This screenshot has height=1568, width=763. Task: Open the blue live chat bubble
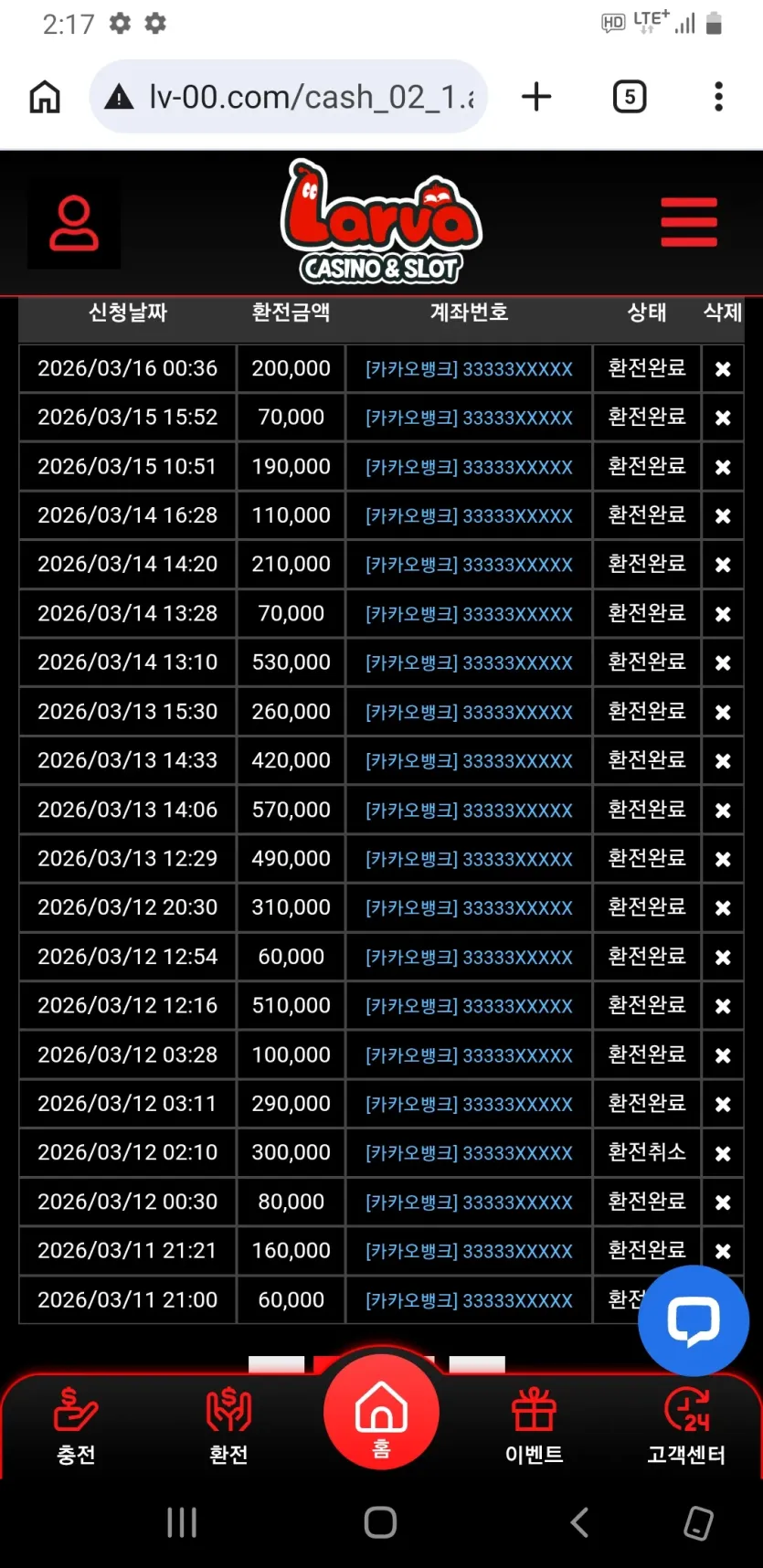(x=694, y=1320)
